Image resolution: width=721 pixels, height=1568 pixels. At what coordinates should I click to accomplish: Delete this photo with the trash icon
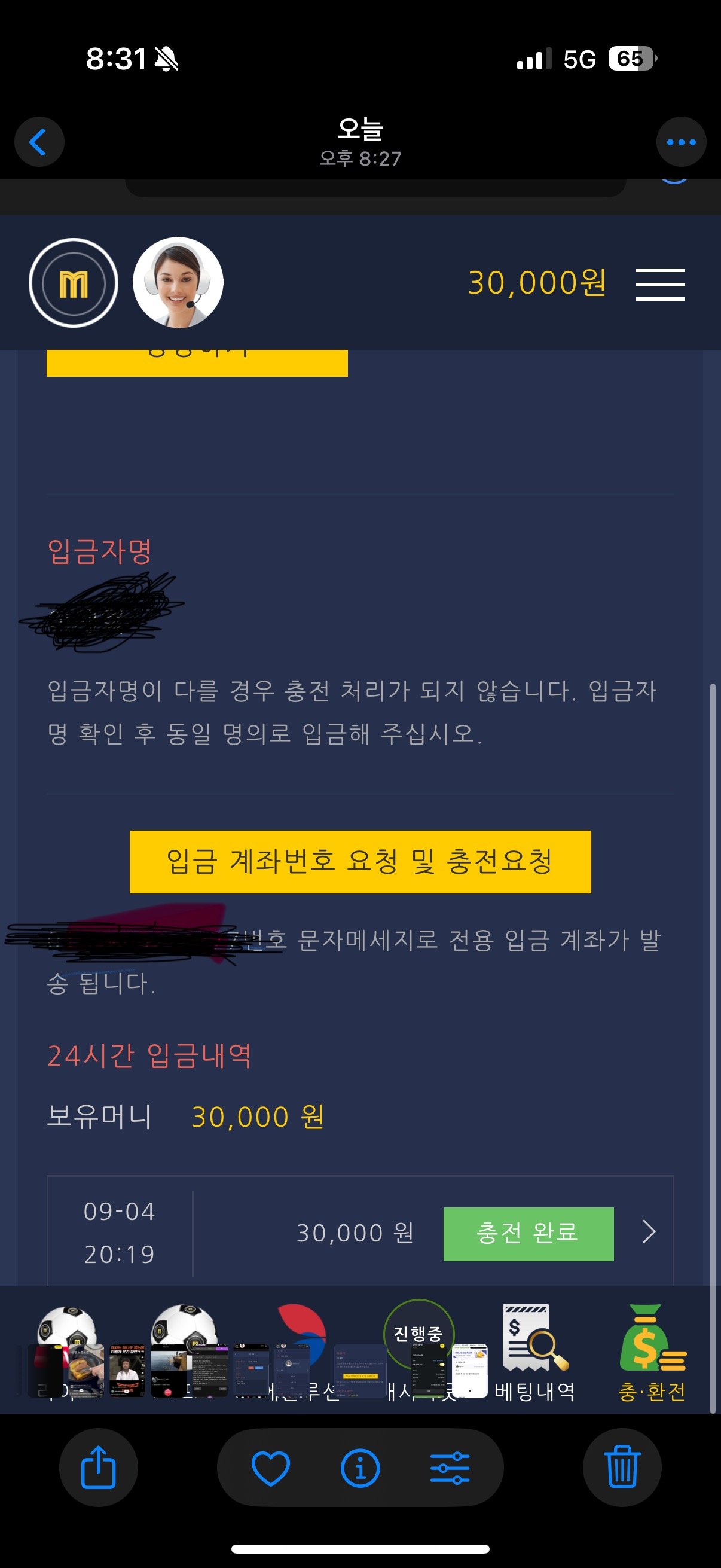pyautogui.click(x=622, y=1468)
